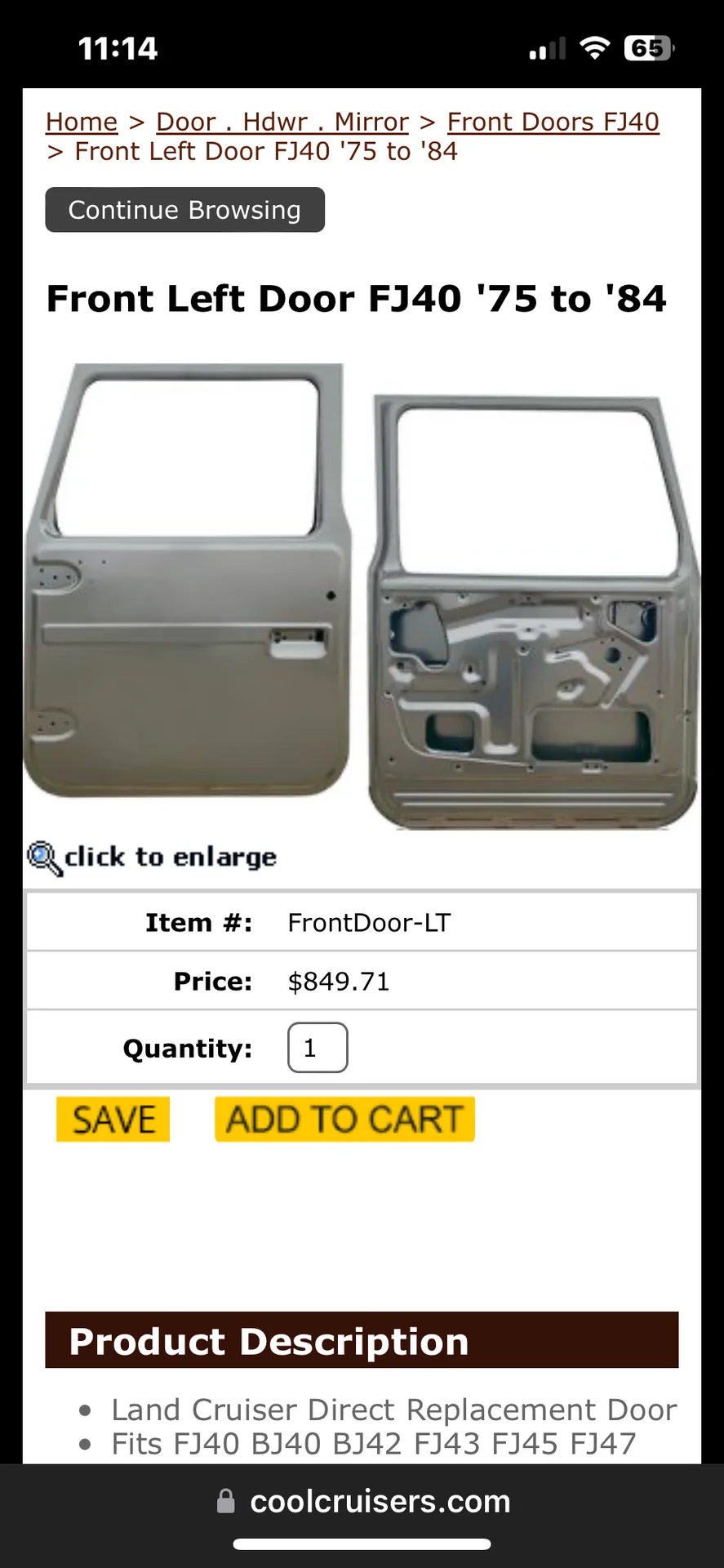Screen dimensions: 724x1568
Task: Add the front left door to cart
Action: pyautogui.click(x=344, y=1119)
